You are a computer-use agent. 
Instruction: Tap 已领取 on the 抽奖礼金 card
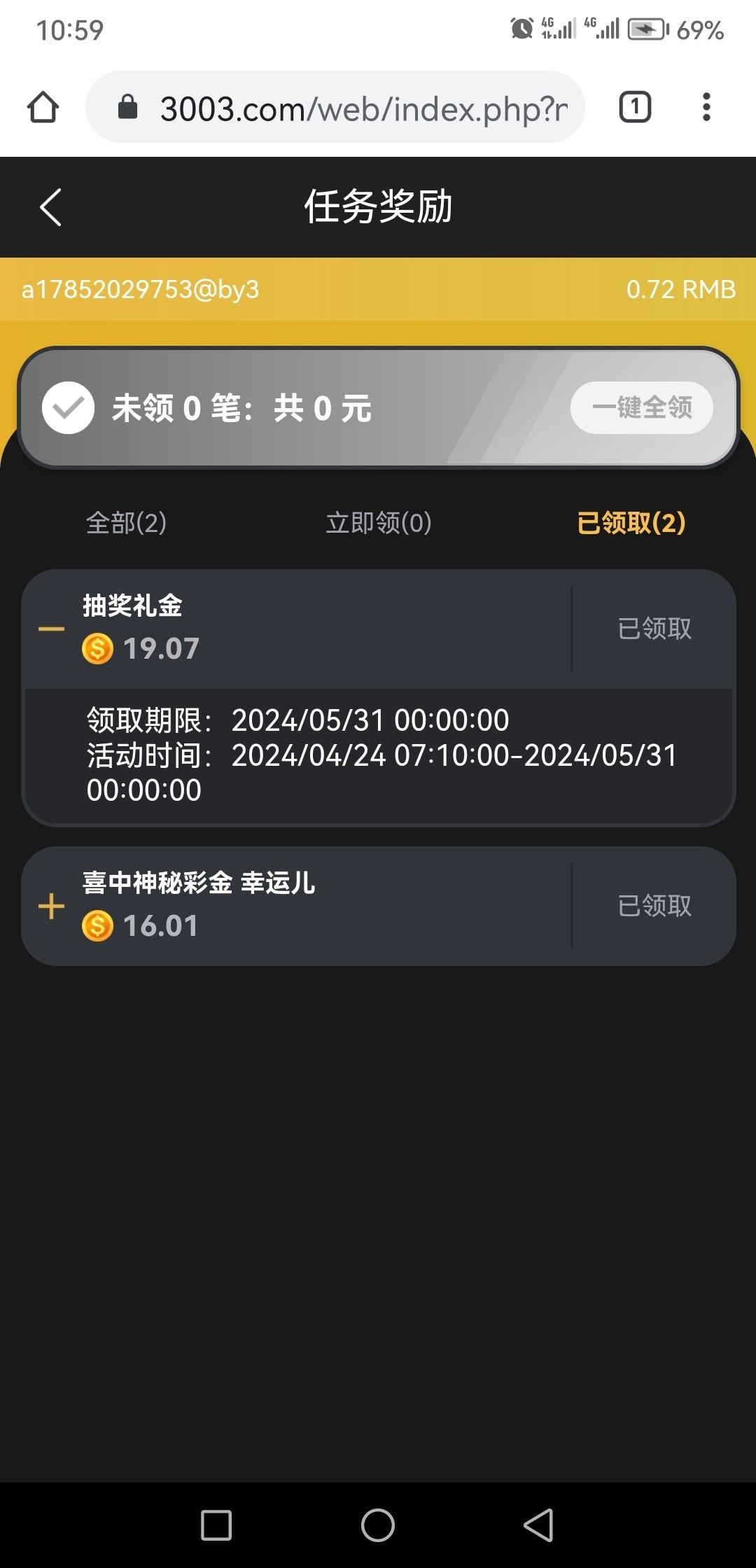[x=654, y=629]
